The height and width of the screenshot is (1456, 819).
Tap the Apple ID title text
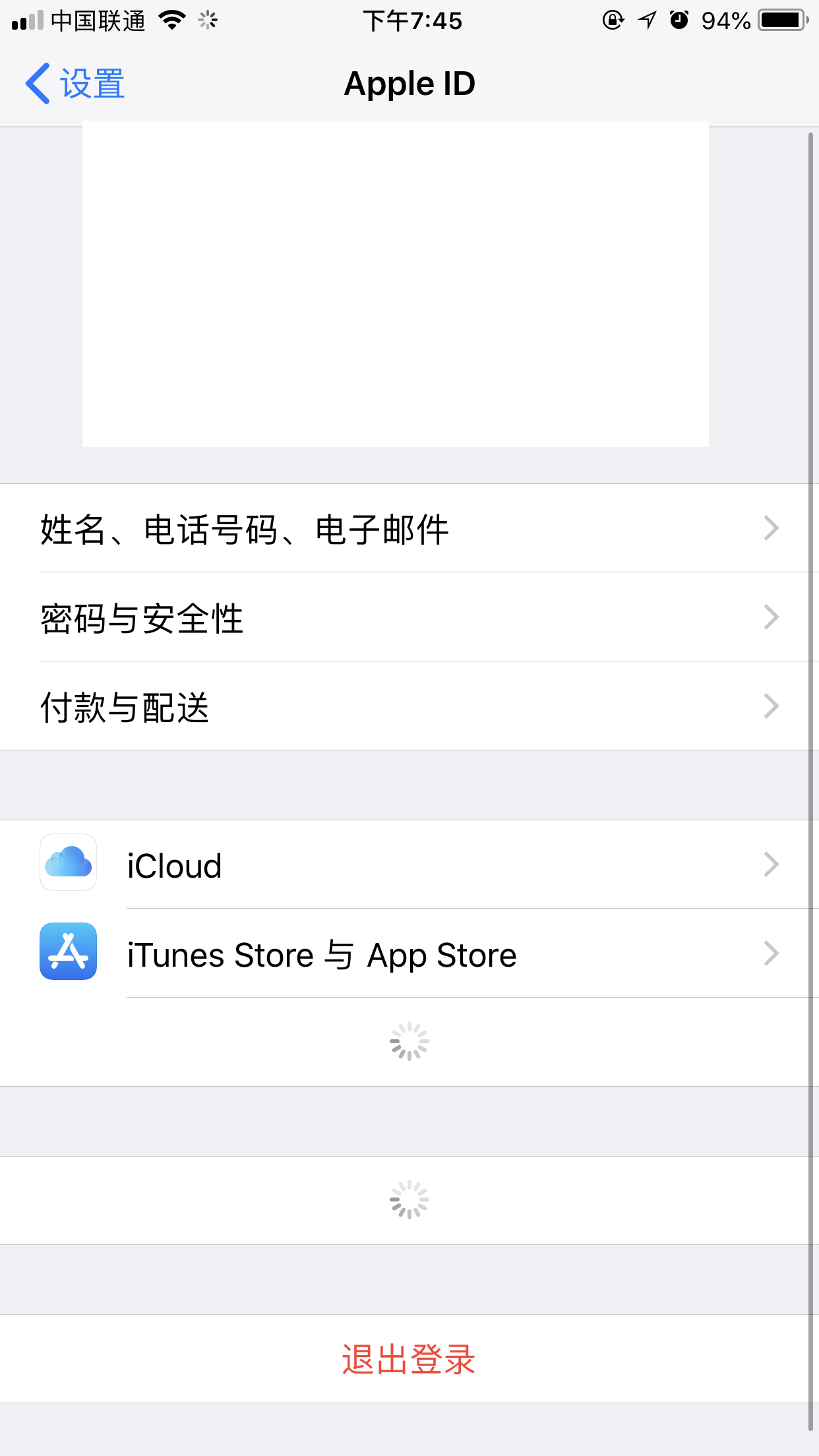point(409,82)
